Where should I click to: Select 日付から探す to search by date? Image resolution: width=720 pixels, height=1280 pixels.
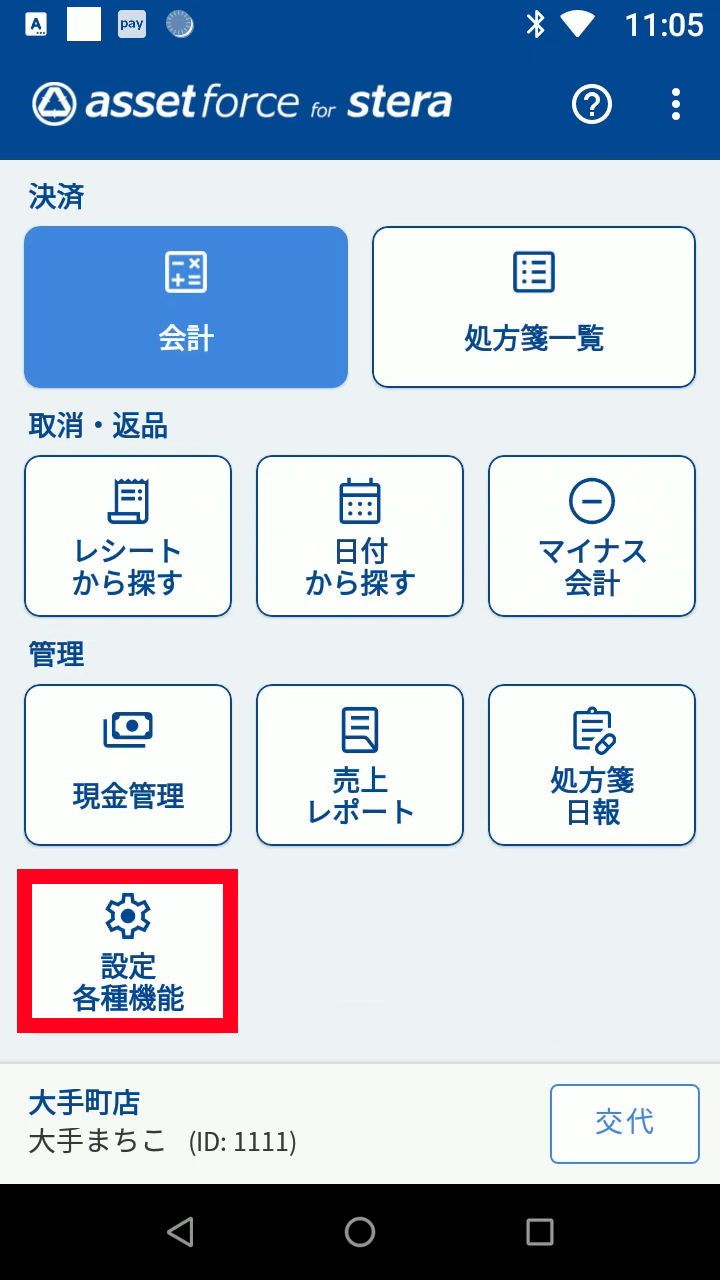tap(359, 535)
